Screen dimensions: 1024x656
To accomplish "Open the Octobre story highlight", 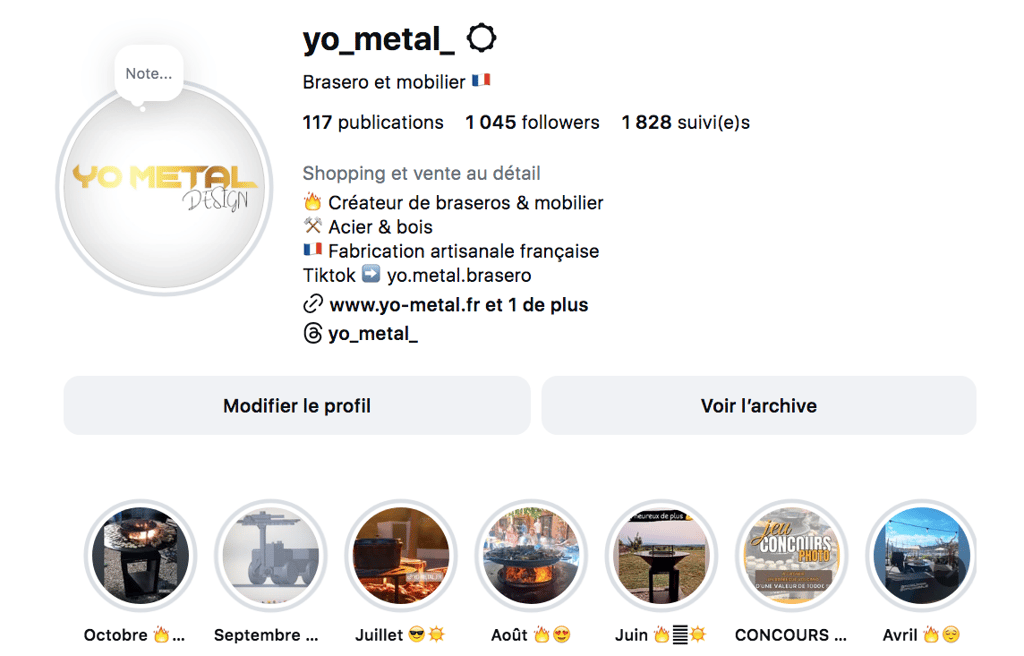I will coord(140,556).
